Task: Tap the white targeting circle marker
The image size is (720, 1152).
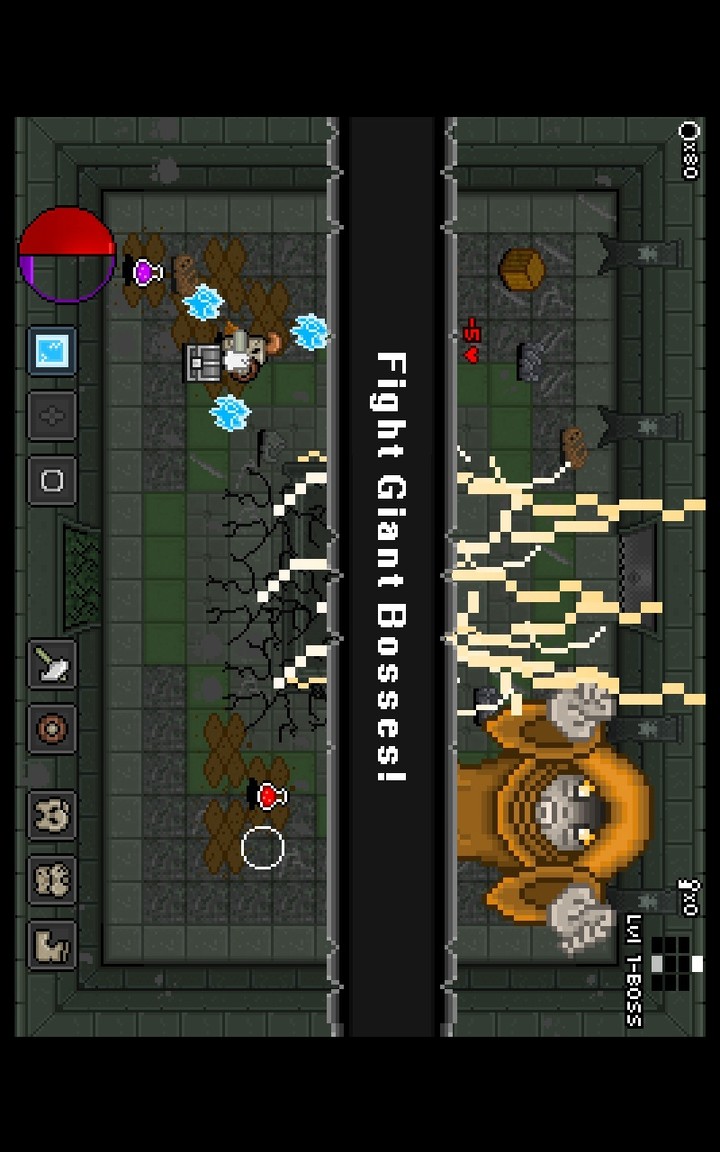Action: click(x=260, y=848)
